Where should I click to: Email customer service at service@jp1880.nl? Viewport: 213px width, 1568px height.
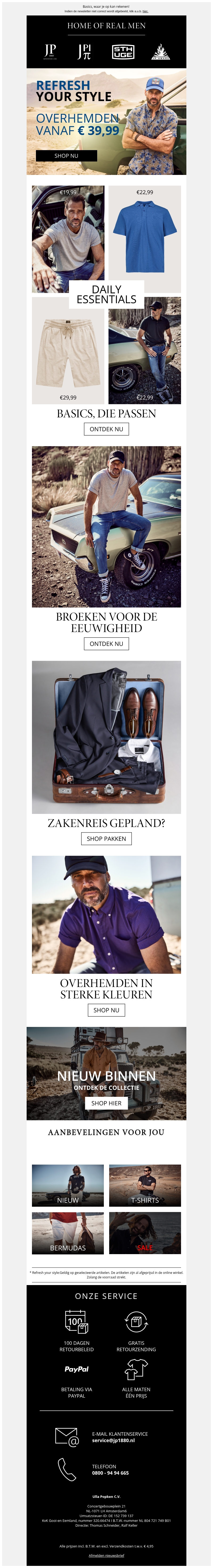113,1441
